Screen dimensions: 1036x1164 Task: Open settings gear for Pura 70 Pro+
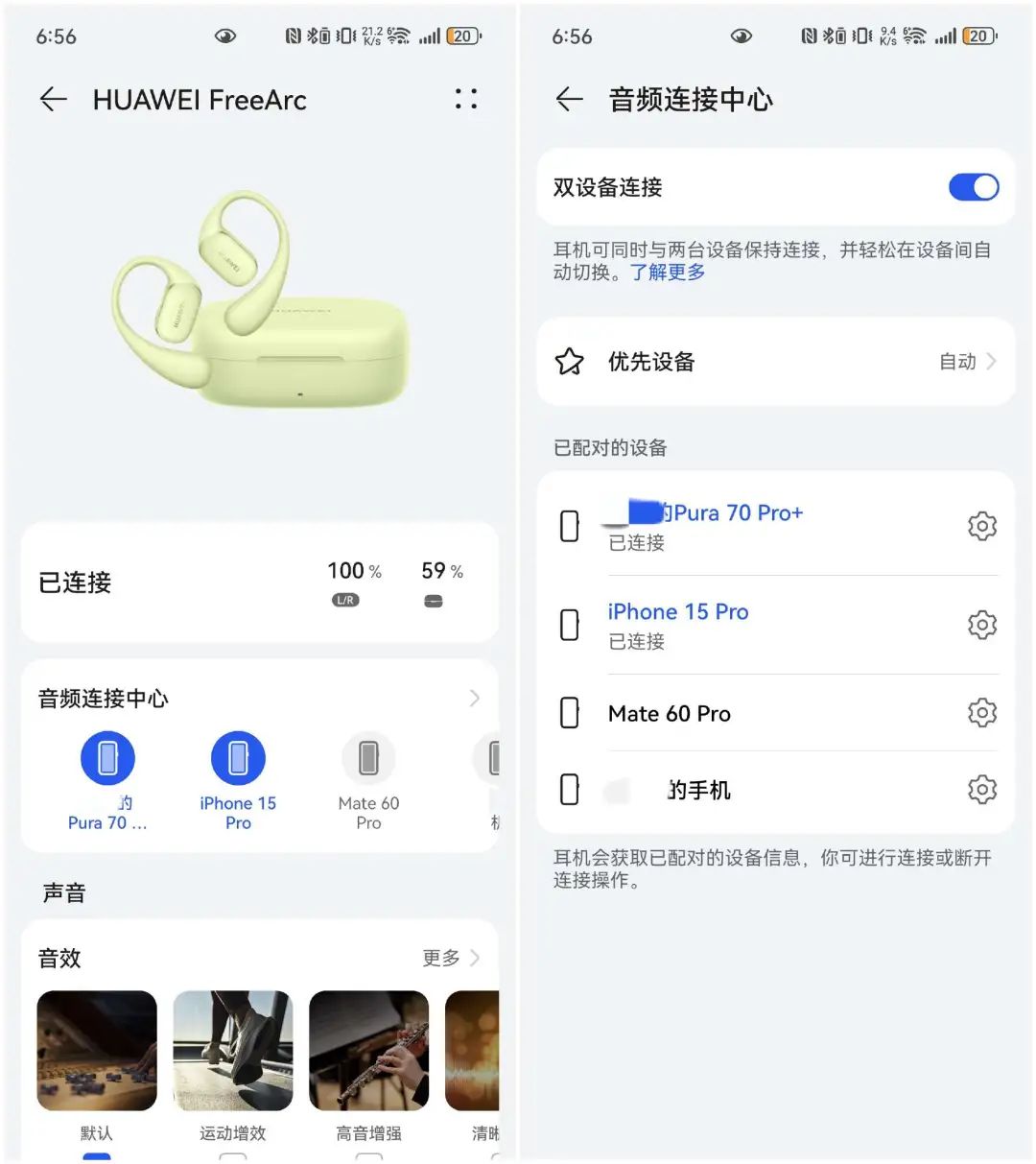pyautogui.click(x=981, y=526)
